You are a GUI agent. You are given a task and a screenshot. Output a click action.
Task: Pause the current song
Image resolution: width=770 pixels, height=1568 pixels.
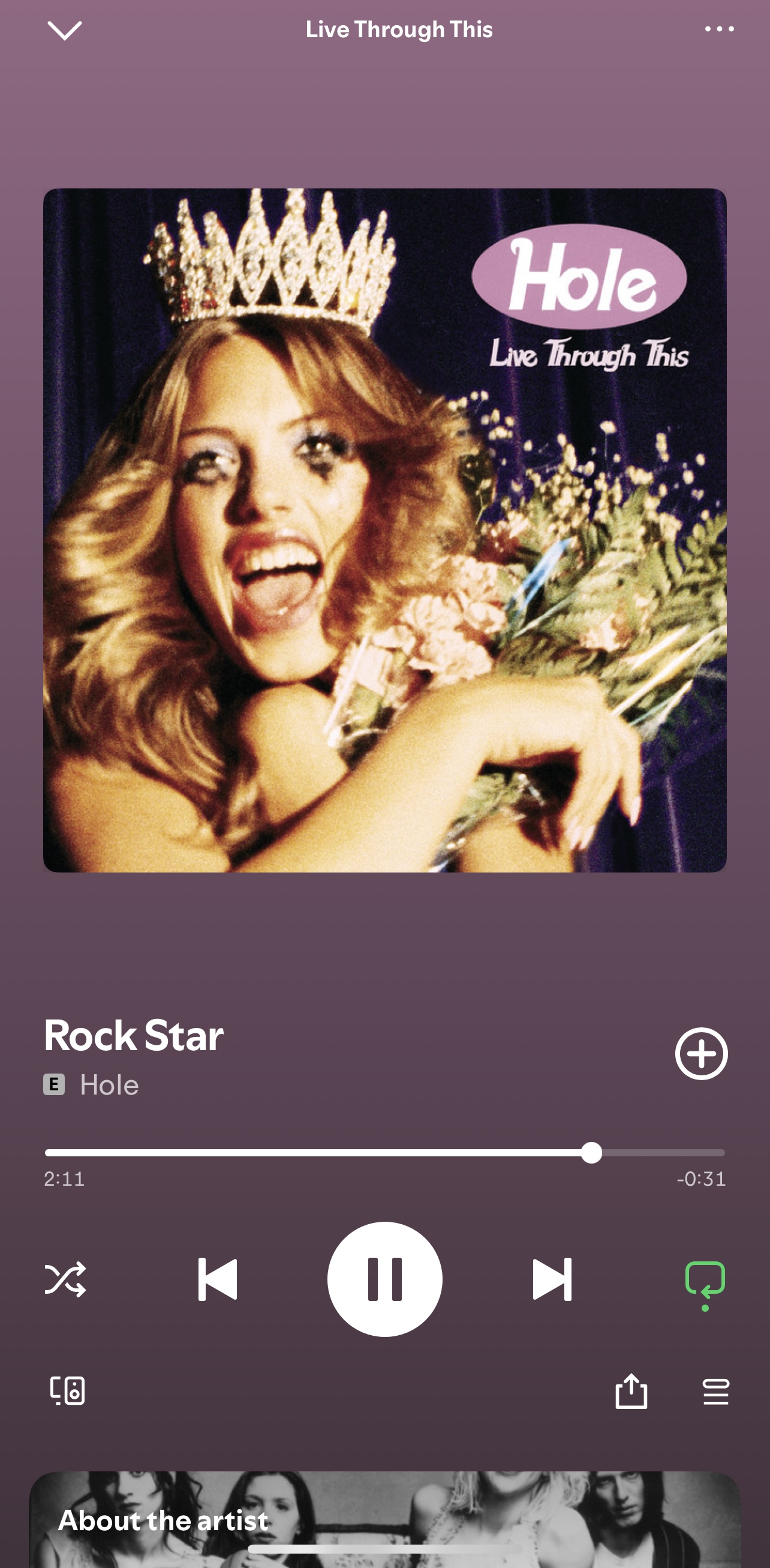pos(384,1279)
